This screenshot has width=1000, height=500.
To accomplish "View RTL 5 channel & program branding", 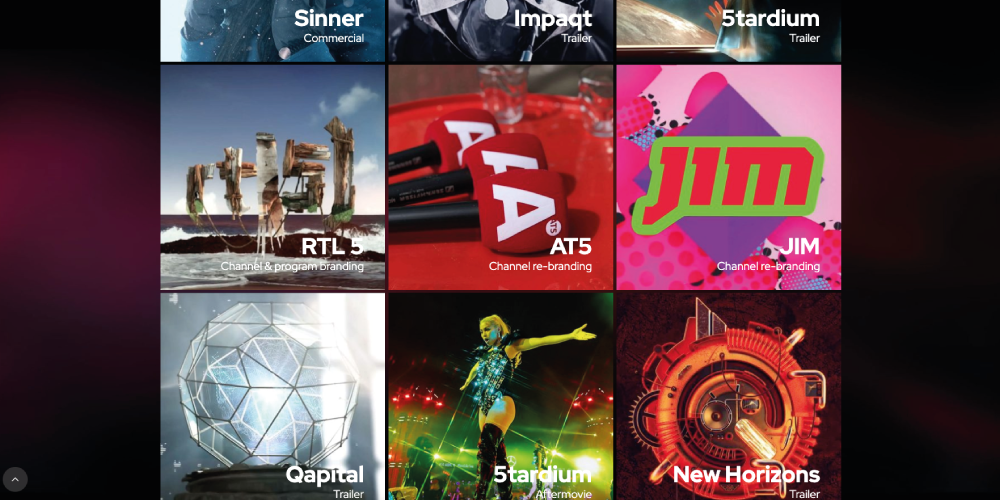I will click(x=272, y=178).
